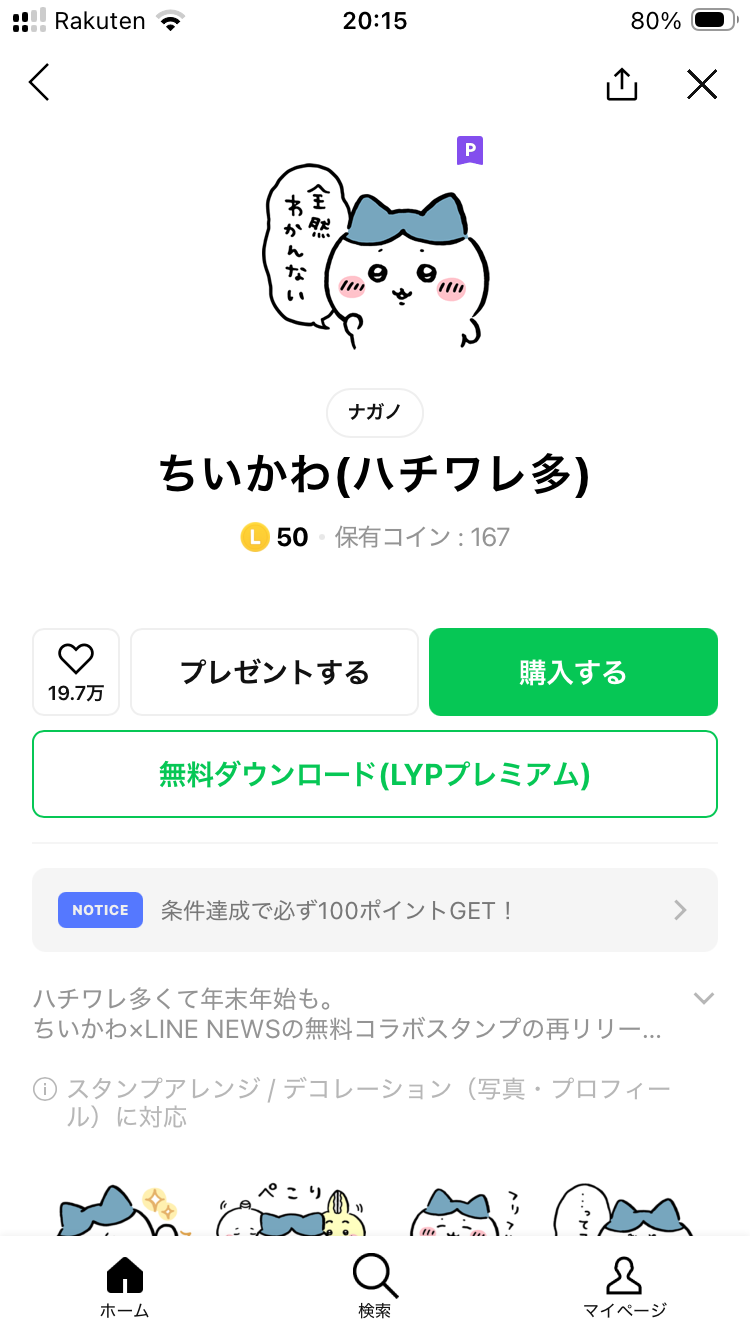The image size is (750, 1334).
Task: Tap プレゼントする to gift stickers
Action: coord(274,672)
